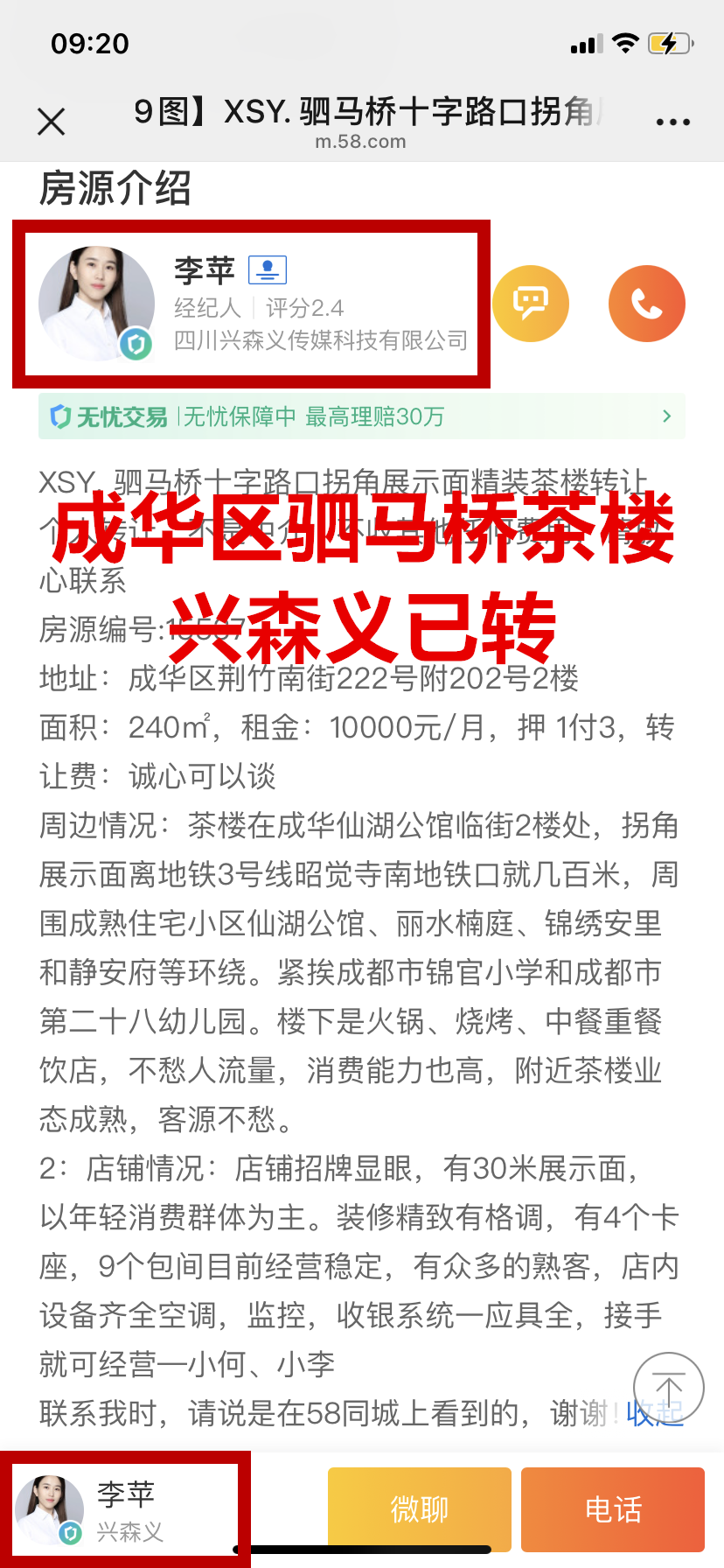Close the web page with X
Viewport: 724px width, 1568px height.
[x=52, y=122]
